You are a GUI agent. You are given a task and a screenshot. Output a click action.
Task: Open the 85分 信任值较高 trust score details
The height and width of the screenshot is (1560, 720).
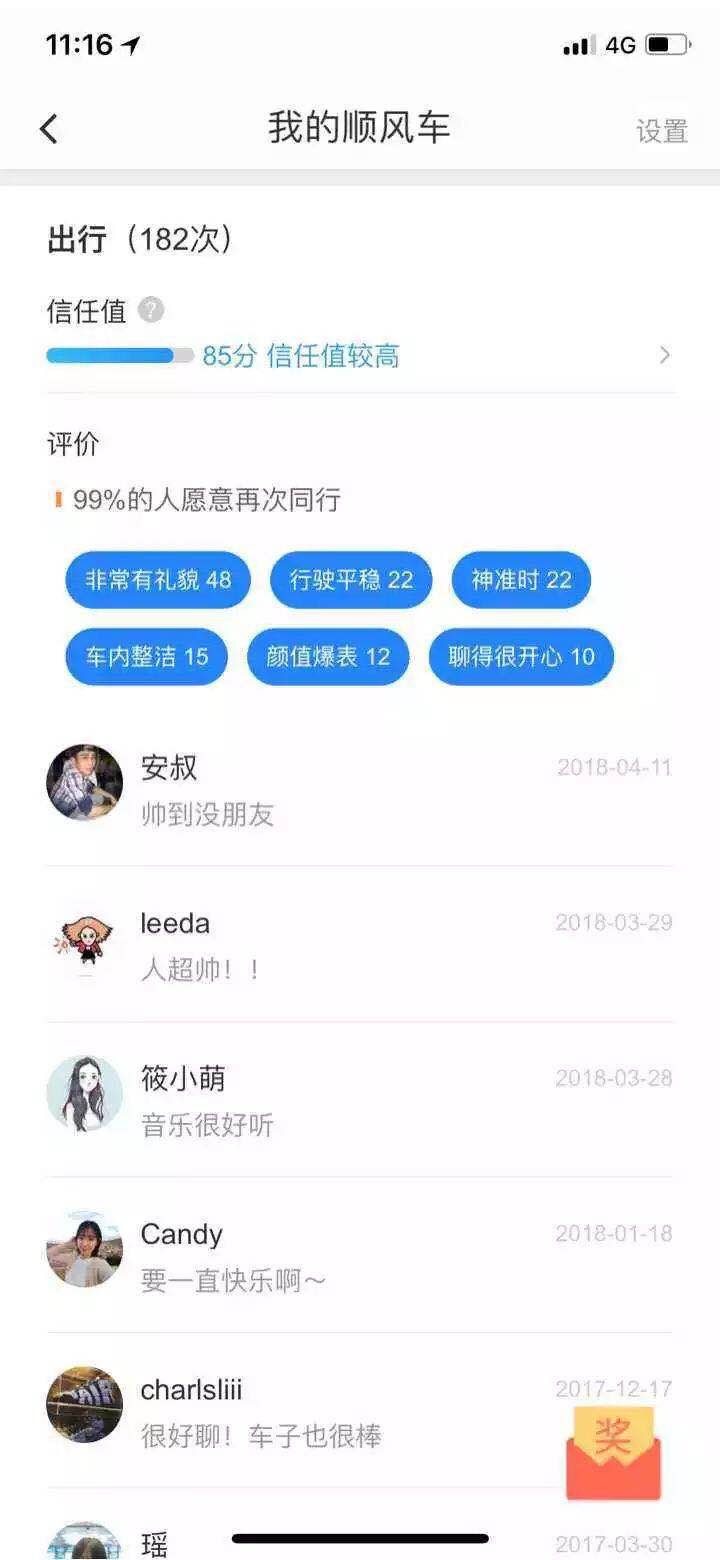coord(360,355)
